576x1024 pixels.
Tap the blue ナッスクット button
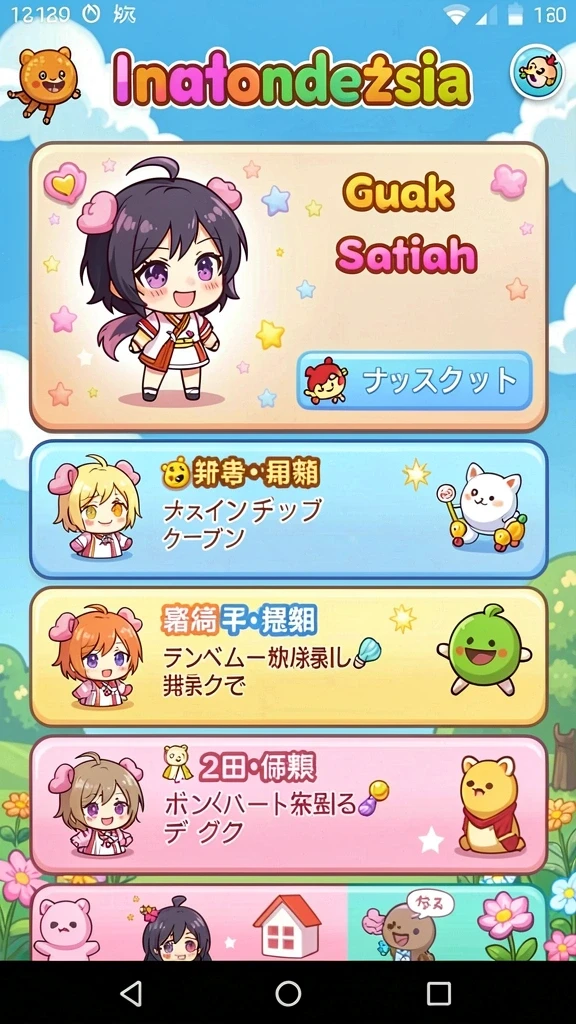pos(415,381)
